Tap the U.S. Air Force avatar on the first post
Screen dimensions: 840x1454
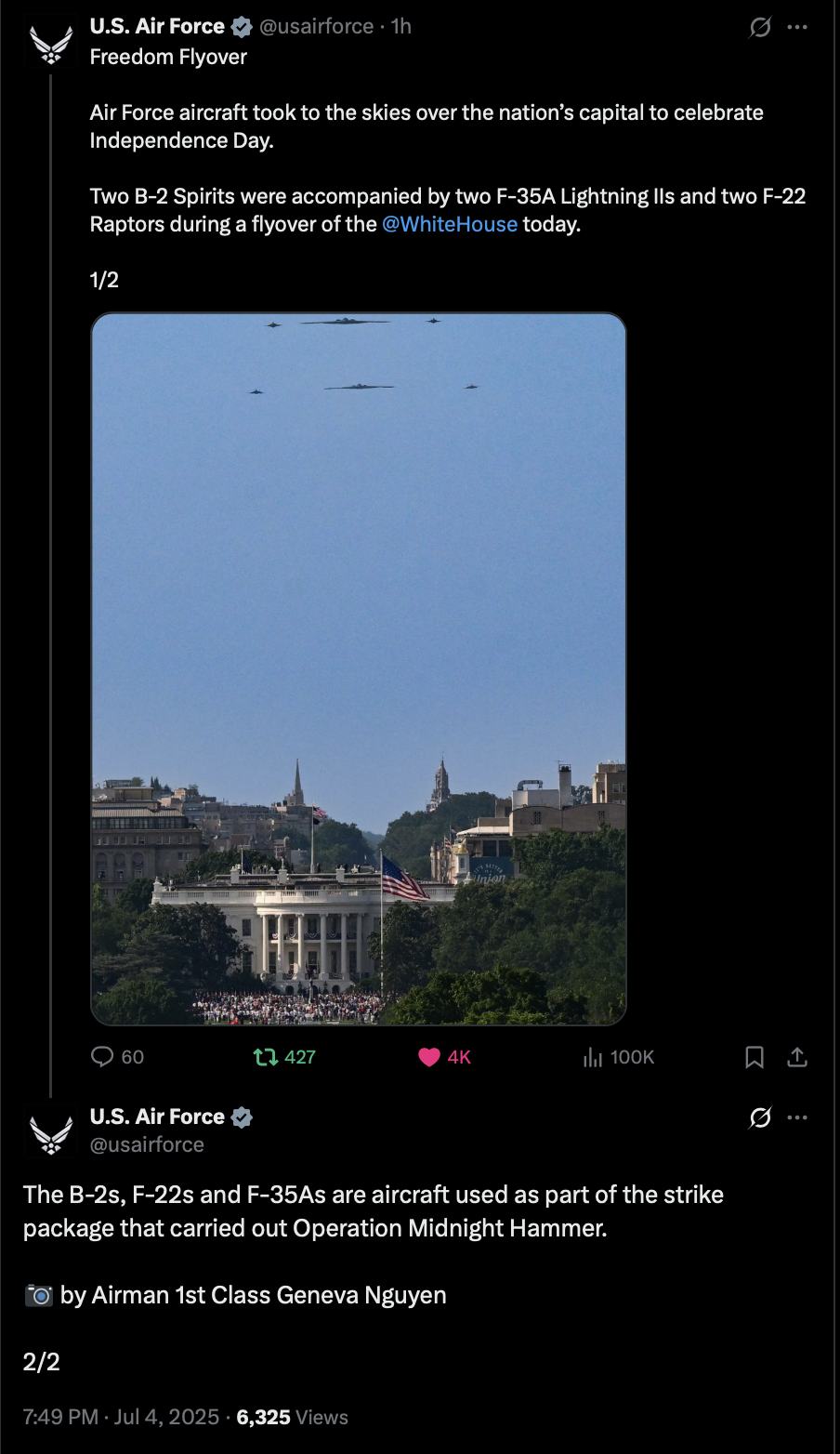click(x=51, y=44)
